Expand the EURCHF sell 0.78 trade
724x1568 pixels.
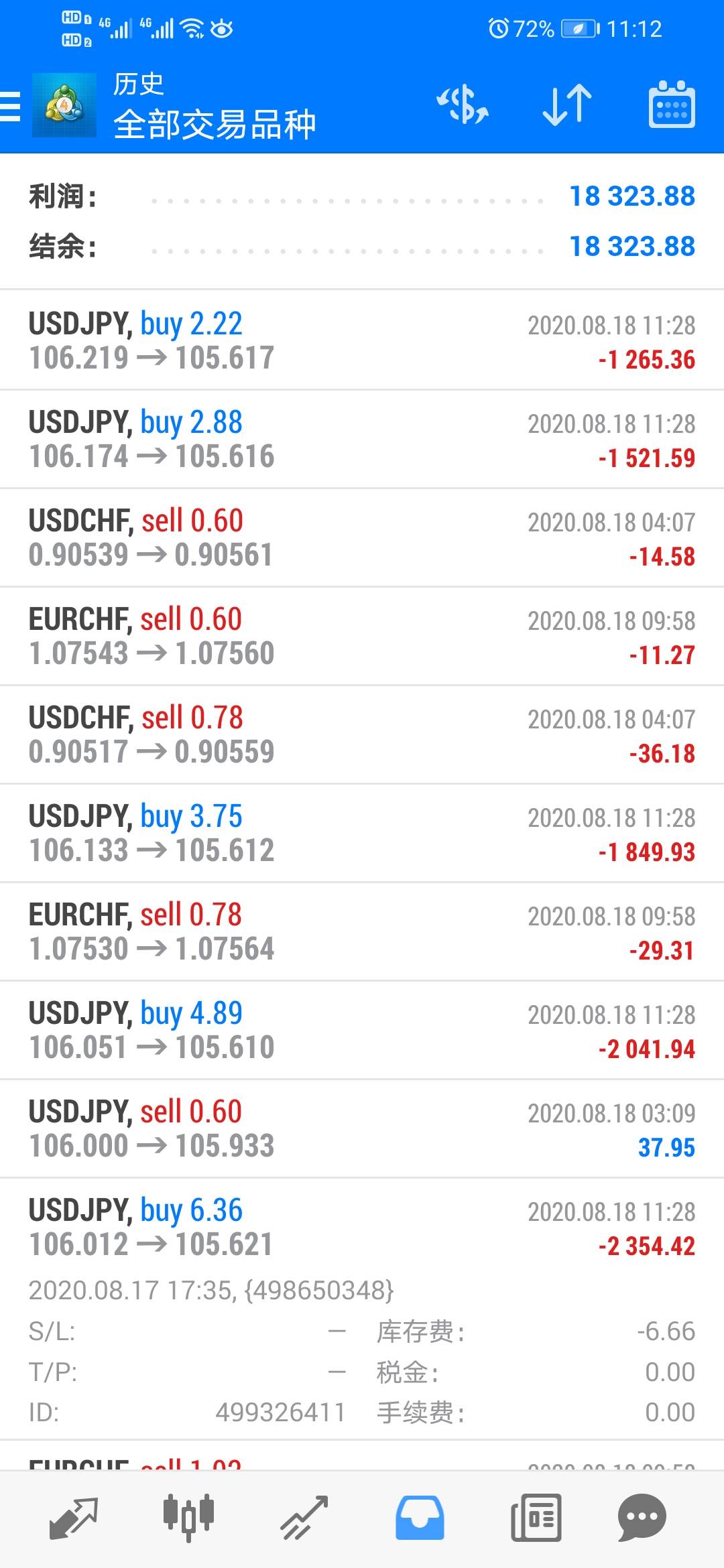[362, 932]
